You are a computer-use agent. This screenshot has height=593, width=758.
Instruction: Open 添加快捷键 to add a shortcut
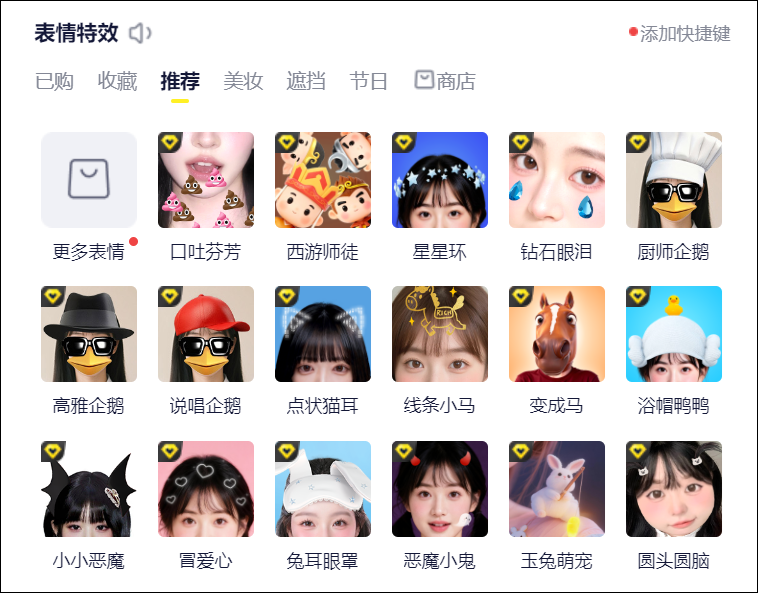(684, 34)
